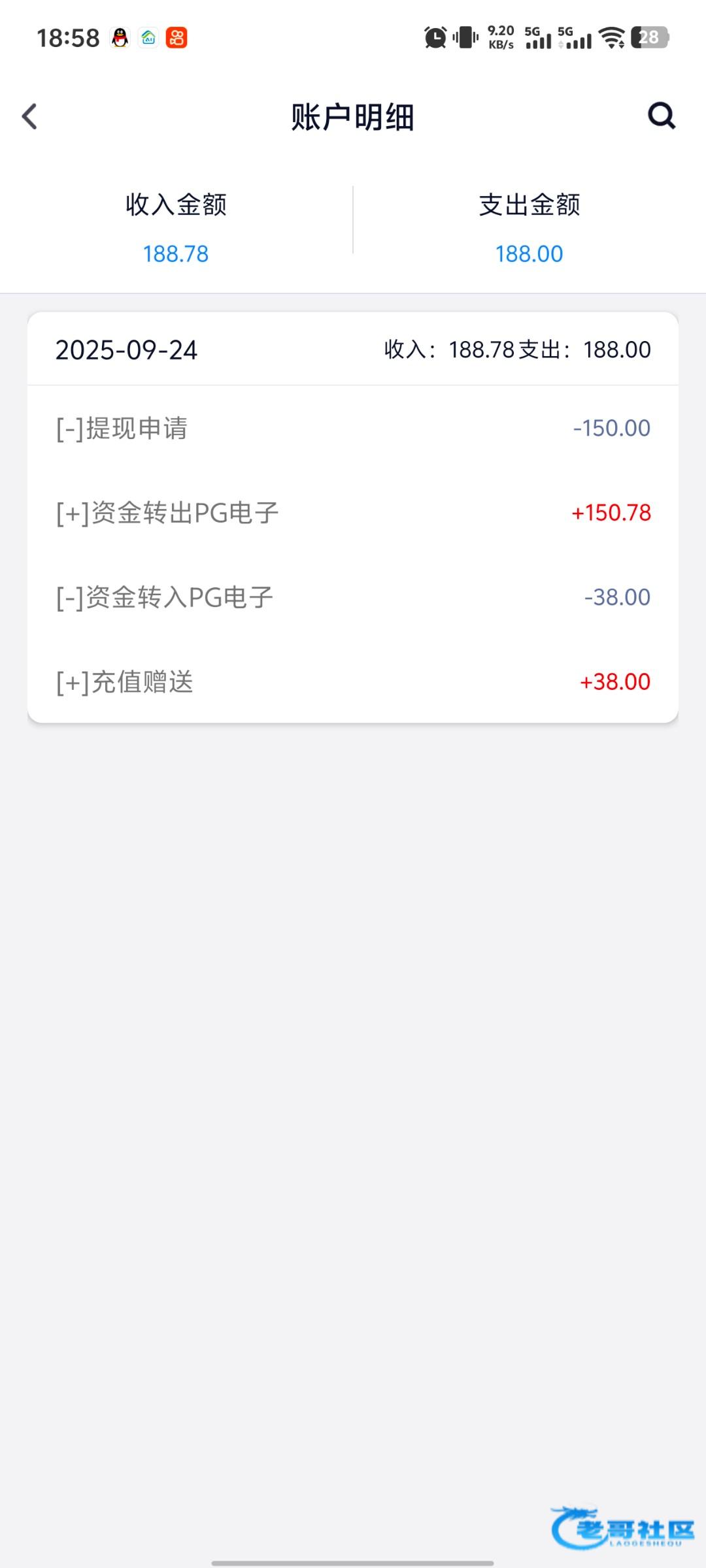The width and height of the screenshot is (706, 1568).
Task: Go back from the 账户明细 page
Action: point(30,117)
